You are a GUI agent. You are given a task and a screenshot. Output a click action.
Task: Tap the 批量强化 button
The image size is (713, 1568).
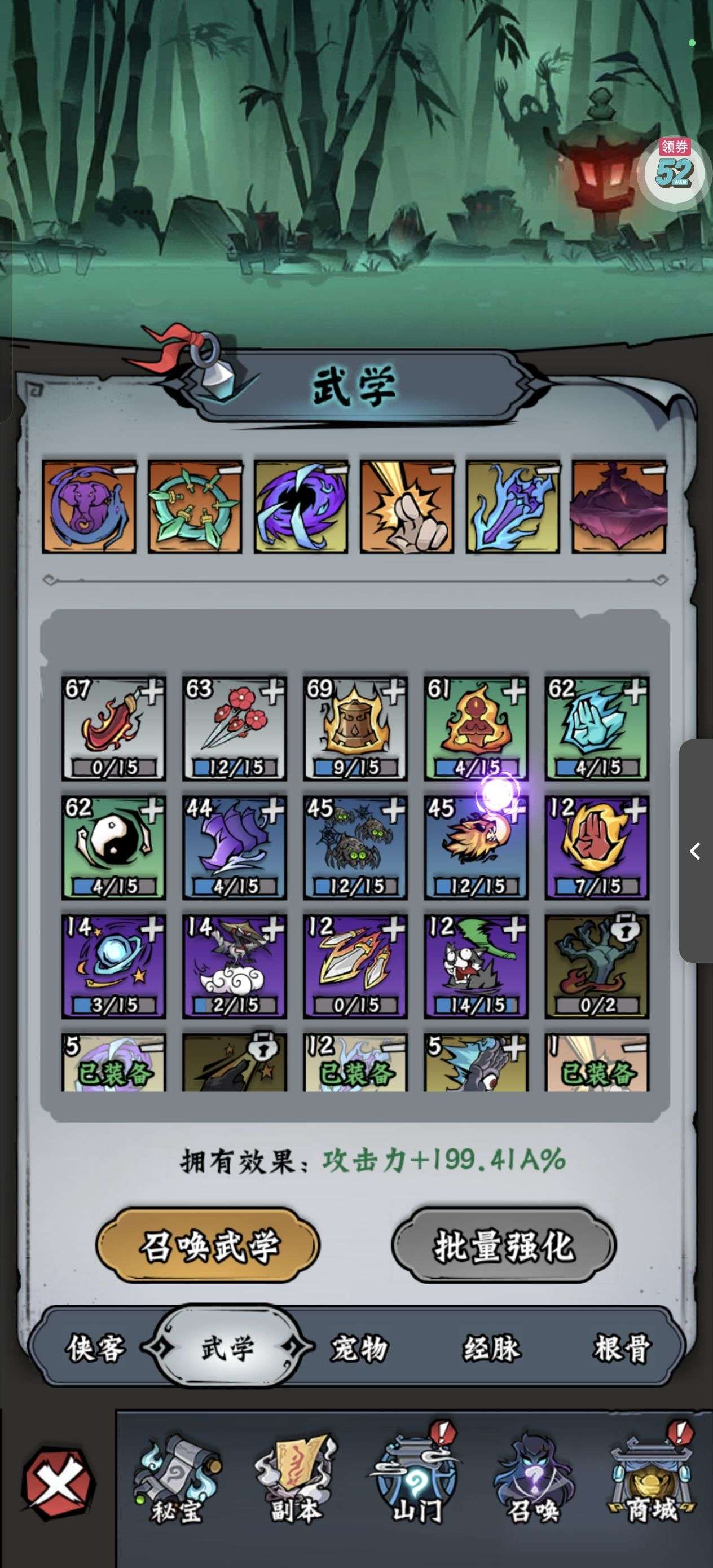click(504, 1245)
